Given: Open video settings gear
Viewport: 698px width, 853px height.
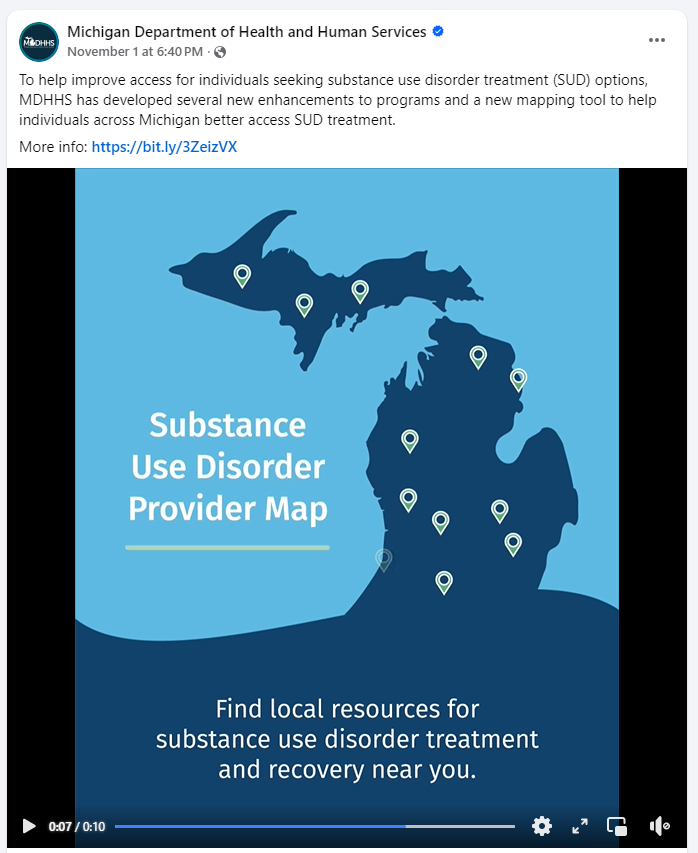Looking at the screenshot, I should coord(542,826).
